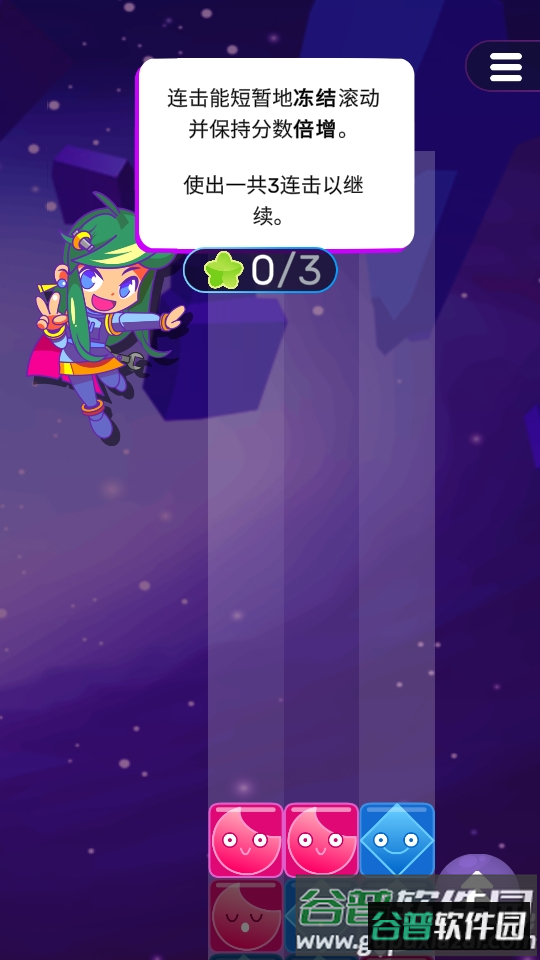540x960 pixels.
Task: Select the leftmost bright pink smiling block
Action: coord(246,841)
